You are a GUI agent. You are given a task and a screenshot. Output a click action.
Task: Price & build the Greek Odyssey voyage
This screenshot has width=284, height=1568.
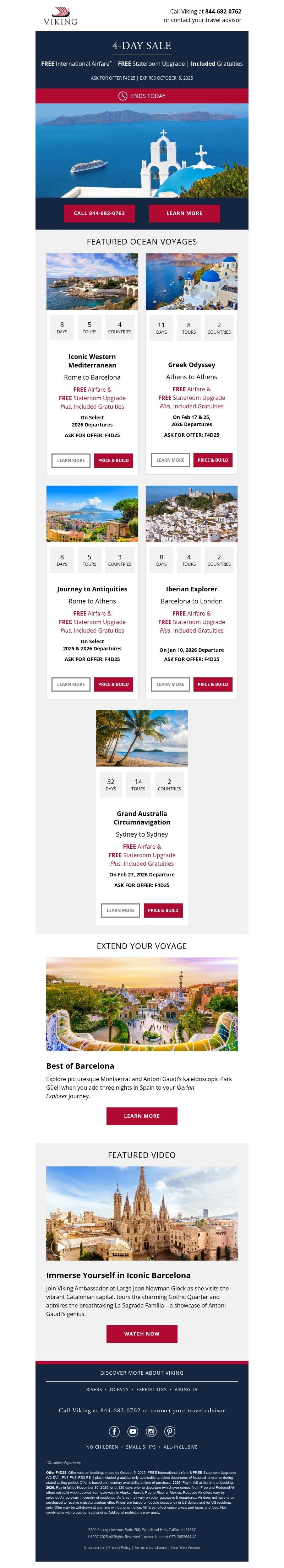tap(212, 460)
